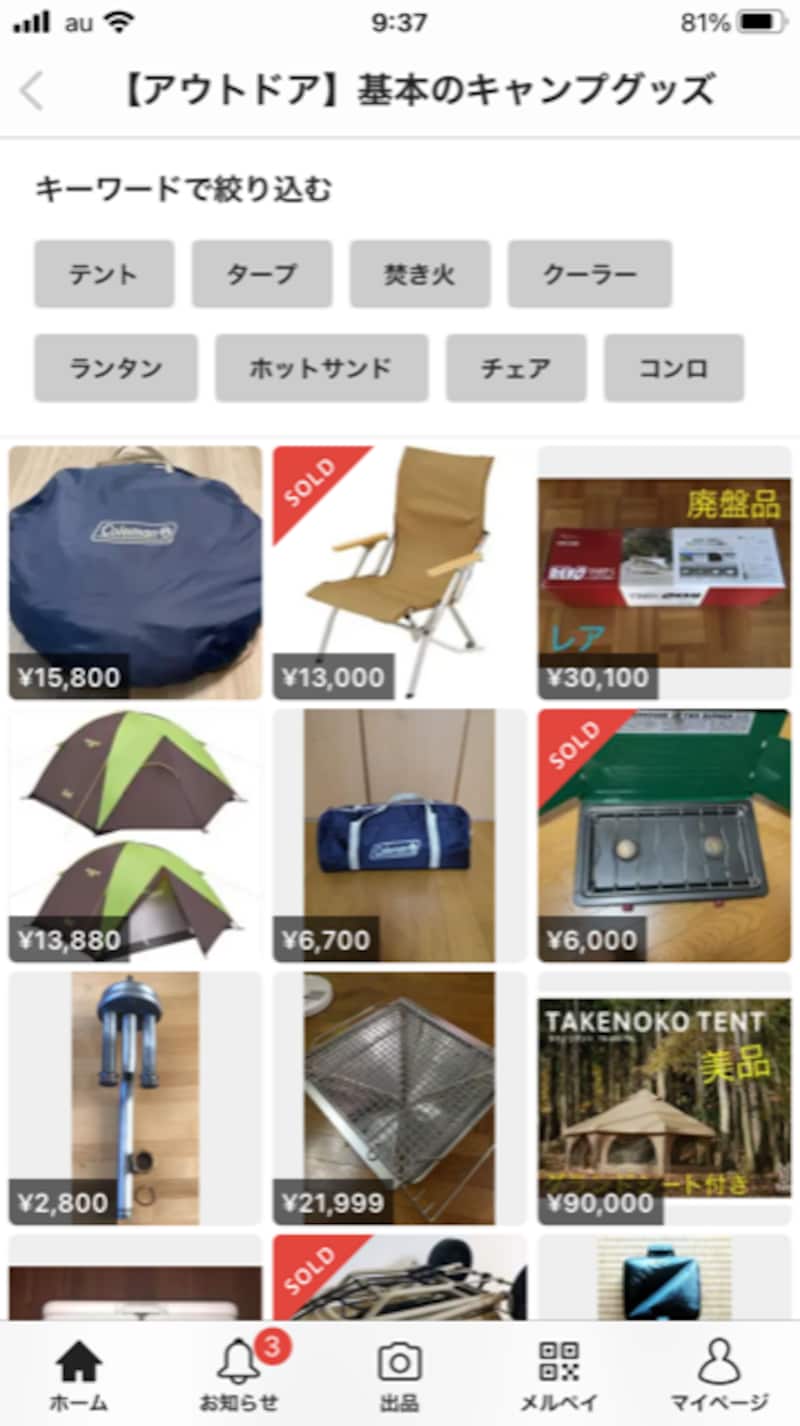Viewport: 800px width, 1426px height.
Task: Apply the 焚き火 keyword filter
Action: pyautogui.click(x=420, y=274)
